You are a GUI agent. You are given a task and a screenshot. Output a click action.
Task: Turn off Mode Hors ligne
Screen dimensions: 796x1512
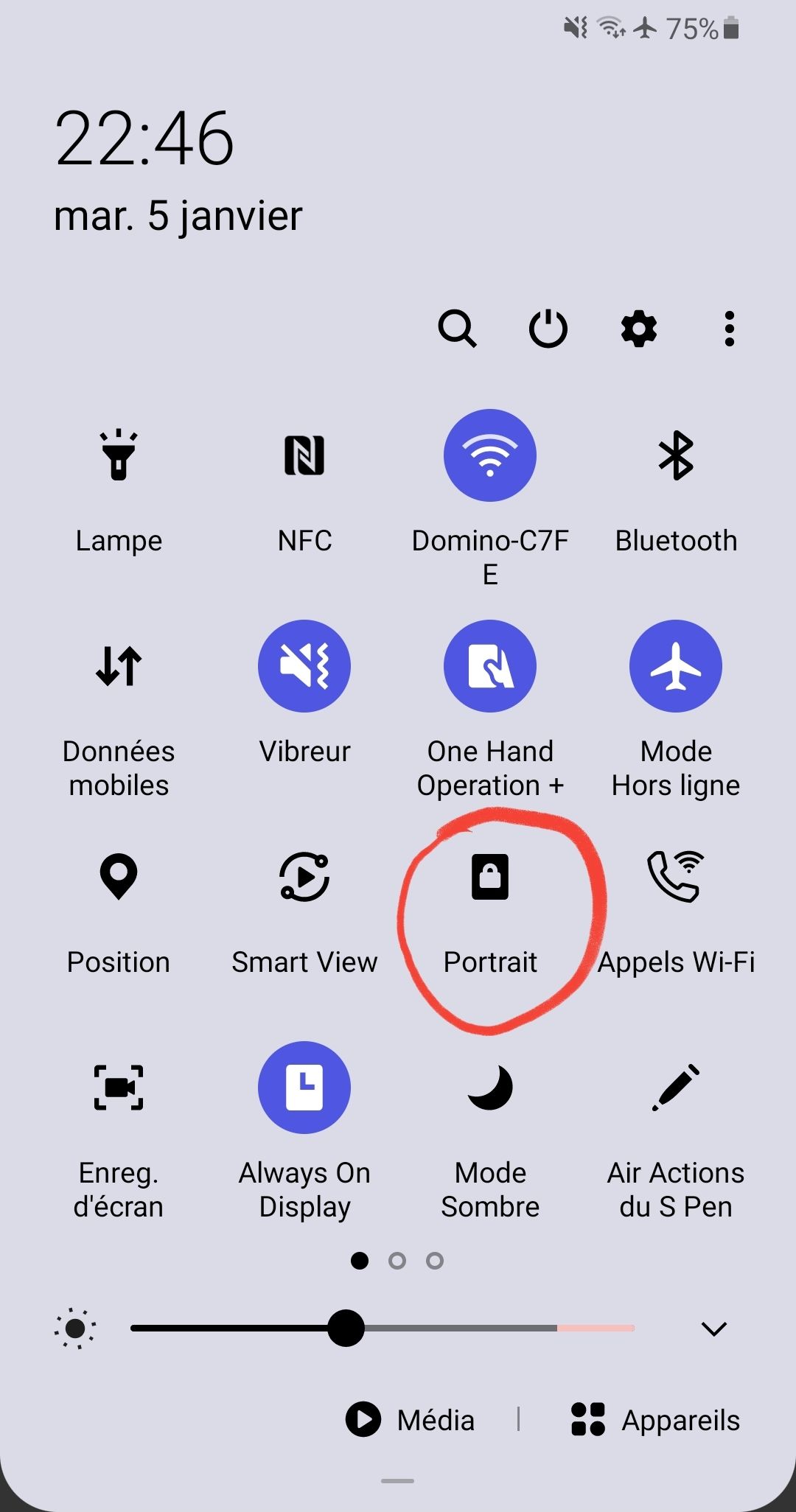coord(676,665)
